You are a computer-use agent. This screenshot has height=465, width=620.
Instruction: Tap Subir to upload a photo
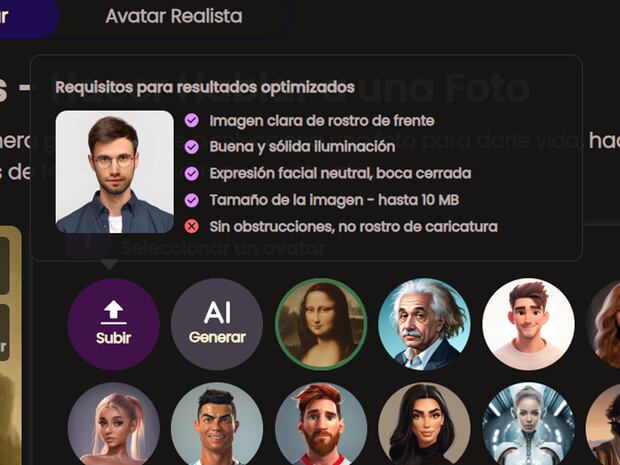[113, 324]
